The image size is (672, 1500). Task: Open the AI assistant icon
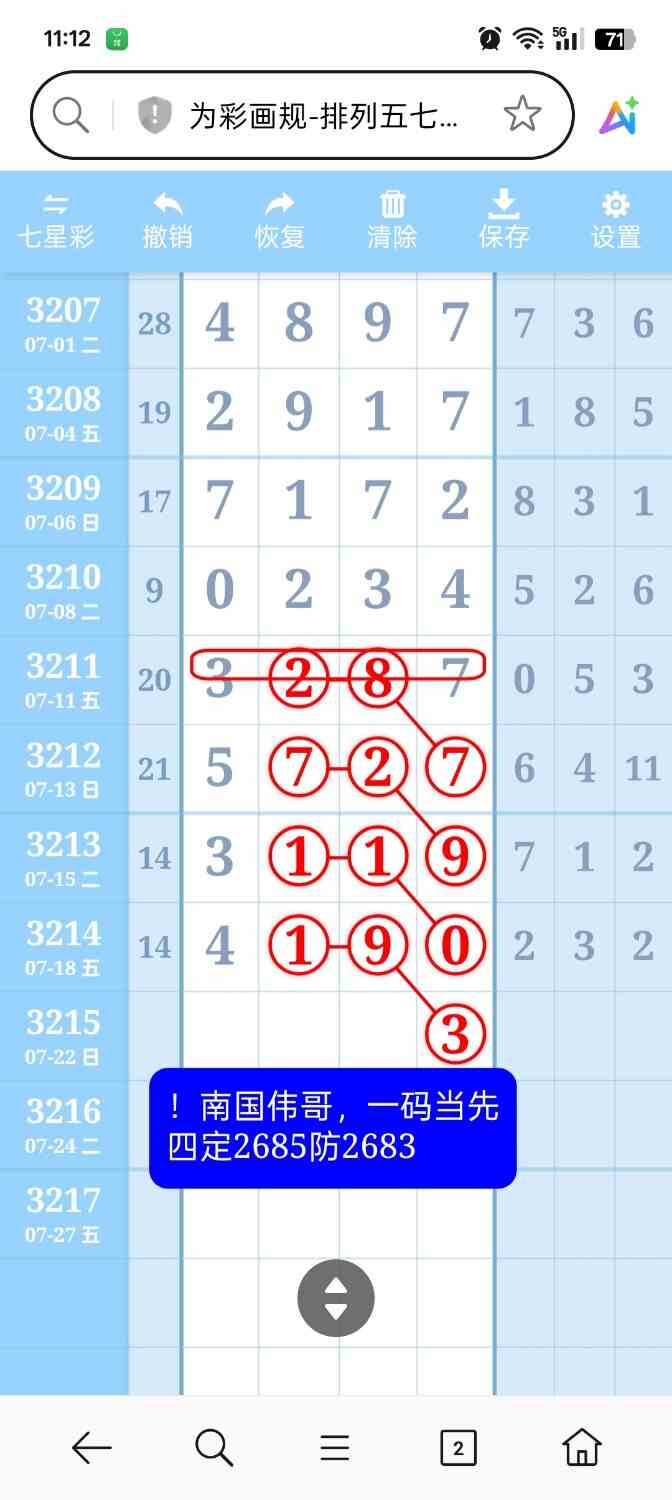pos(619,116)
